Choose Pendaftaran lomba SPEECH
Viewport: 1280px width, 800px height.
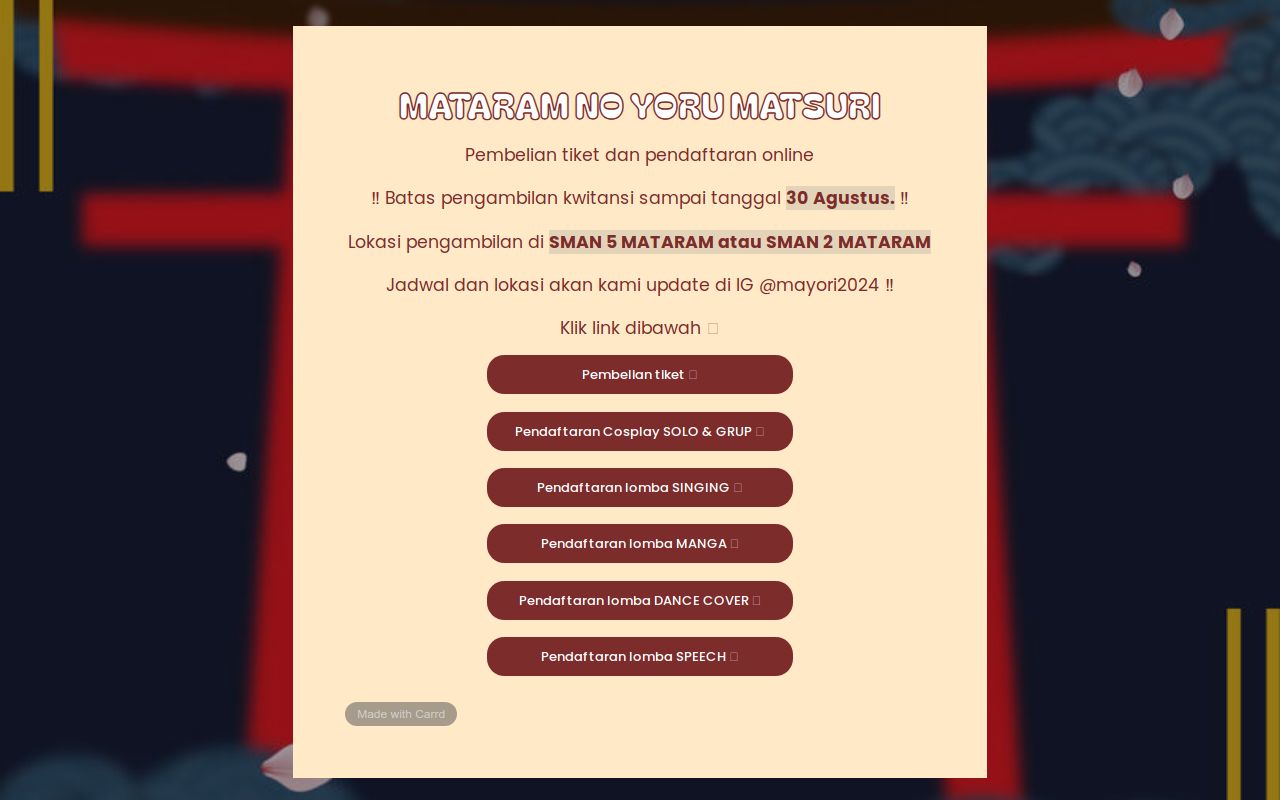639,657
